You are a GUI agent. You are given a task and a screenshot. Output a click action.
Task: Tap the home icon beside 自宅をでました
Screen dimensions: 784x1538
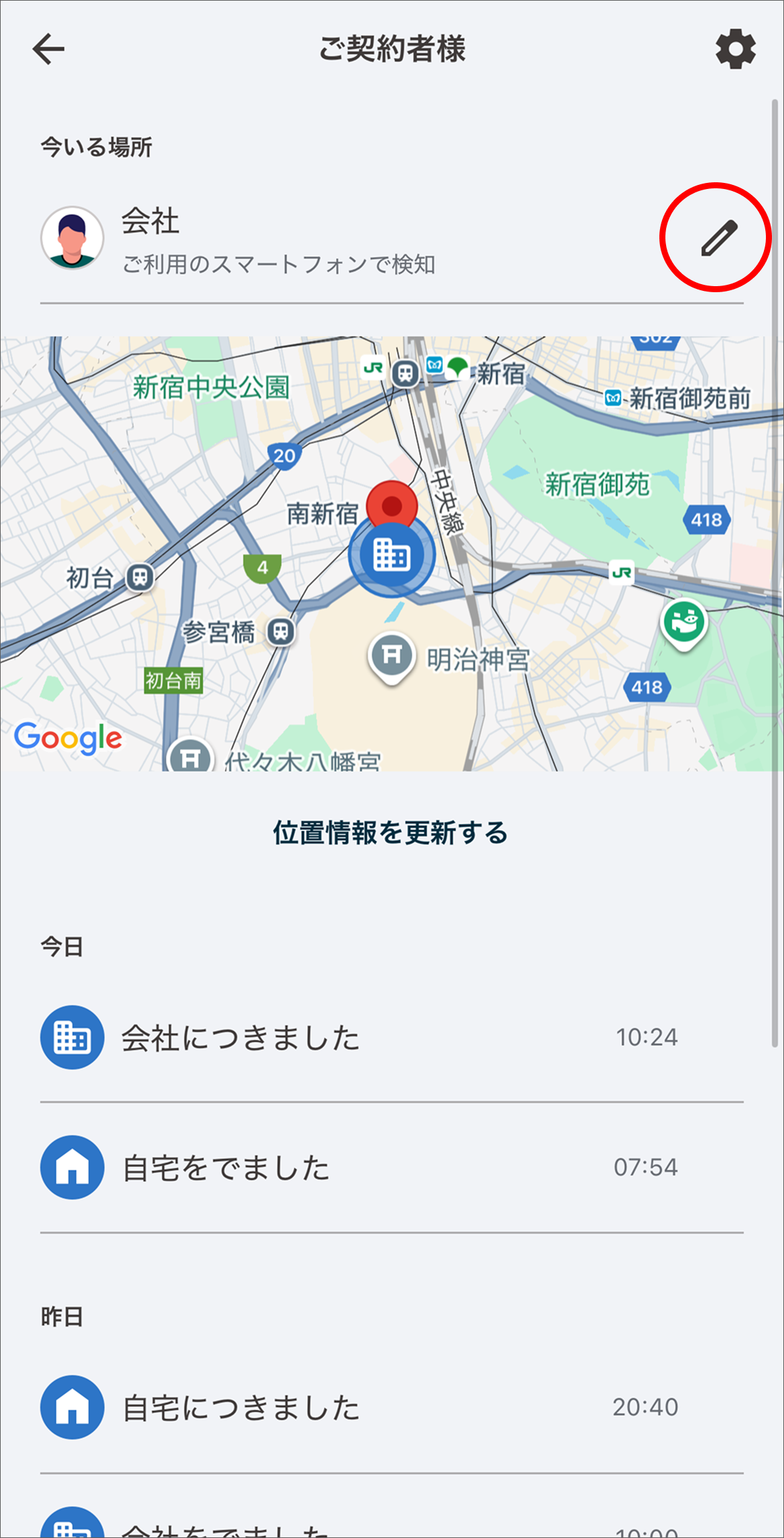coord(72,1166)
